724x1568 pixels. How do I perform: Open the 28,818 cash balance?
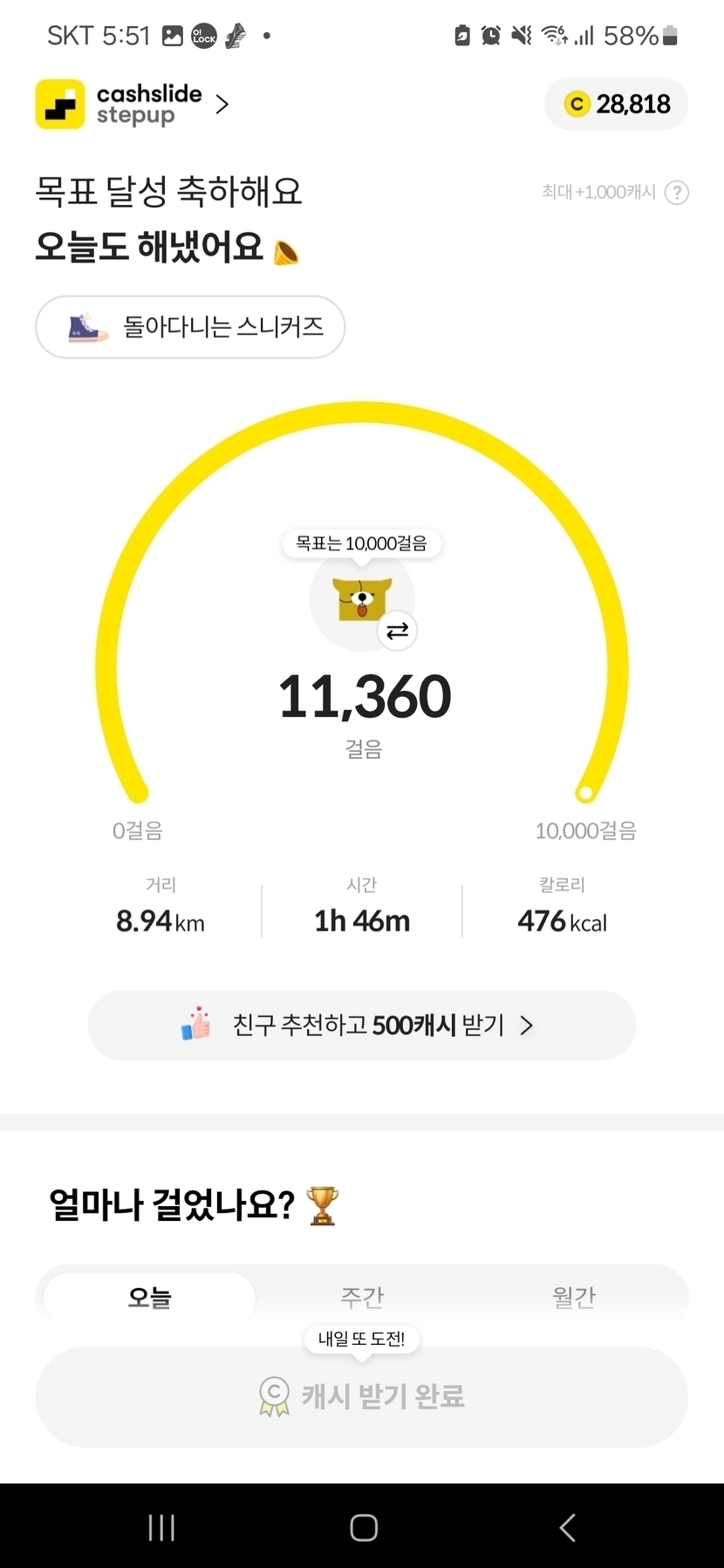(617, 105)
